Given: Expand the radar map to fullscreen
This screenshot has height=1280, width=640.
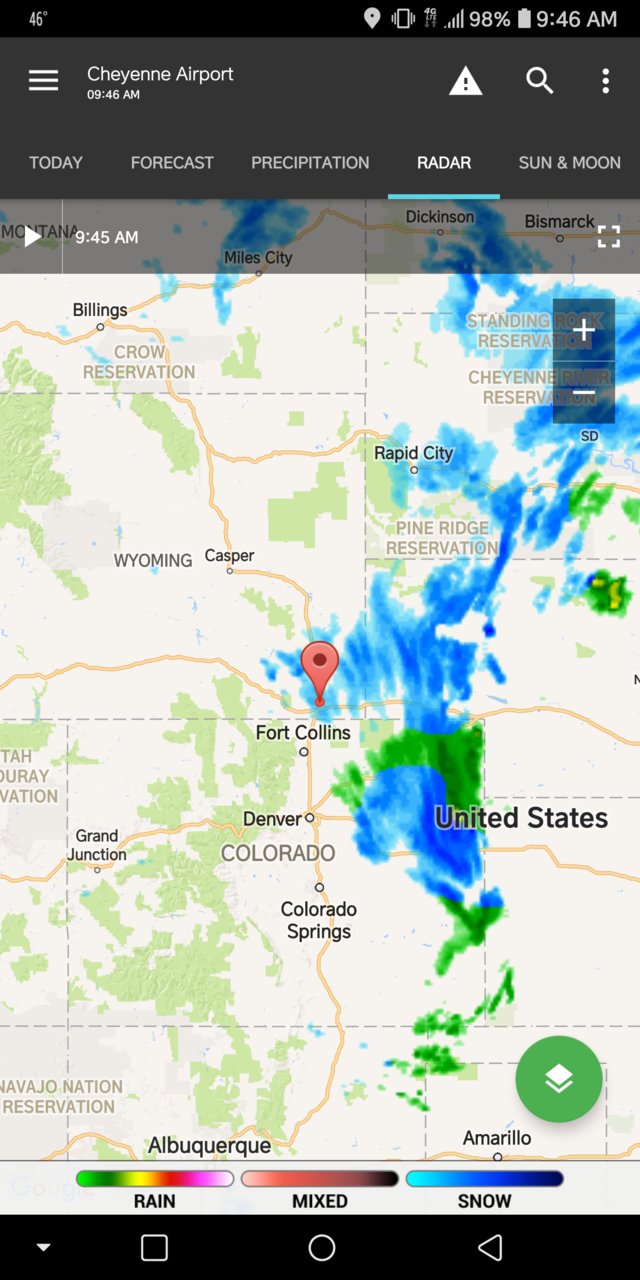Looking at the screenshot, I should click(608, 237).
